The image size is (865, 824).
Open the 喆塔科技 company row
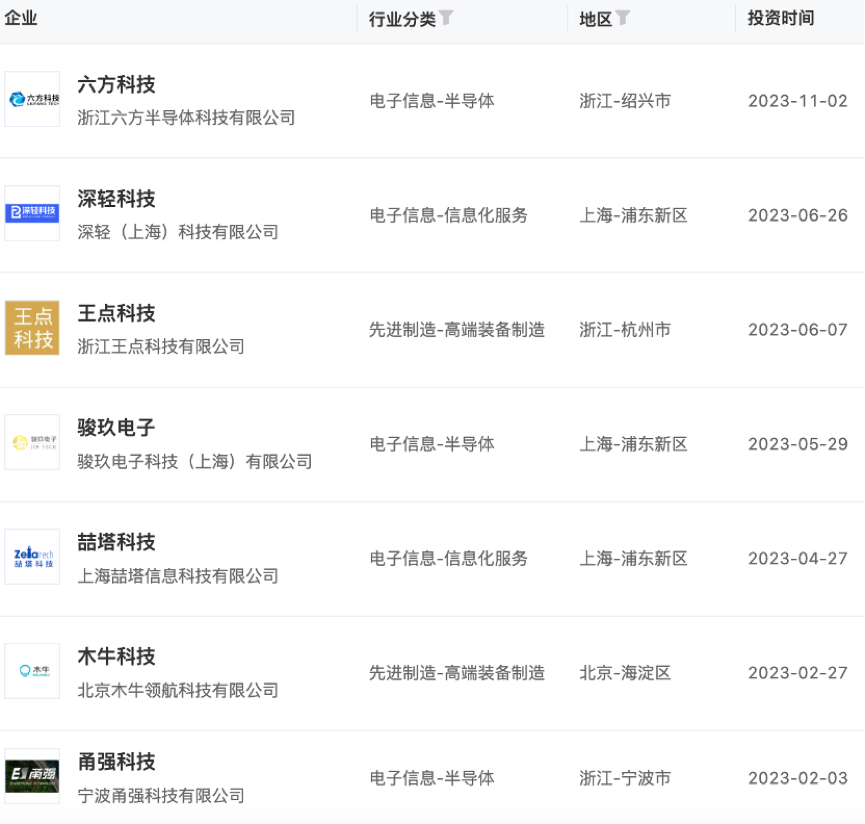pos(116,543)
